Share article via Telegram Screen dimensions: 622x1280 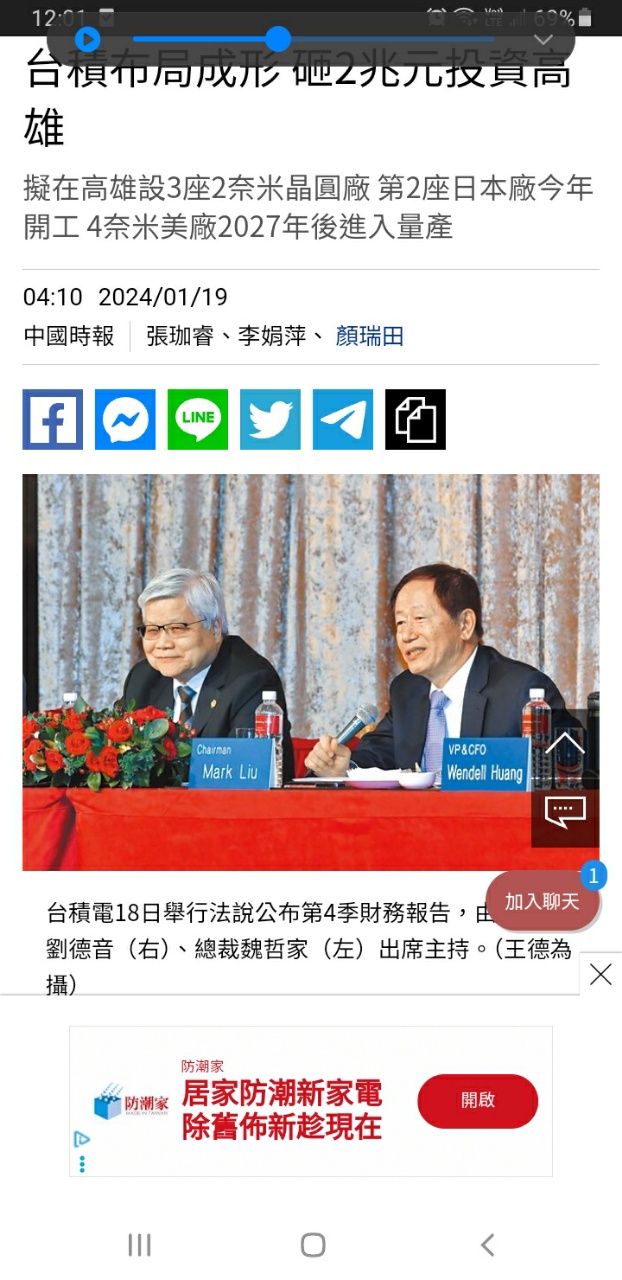click(x=343, y=419)
